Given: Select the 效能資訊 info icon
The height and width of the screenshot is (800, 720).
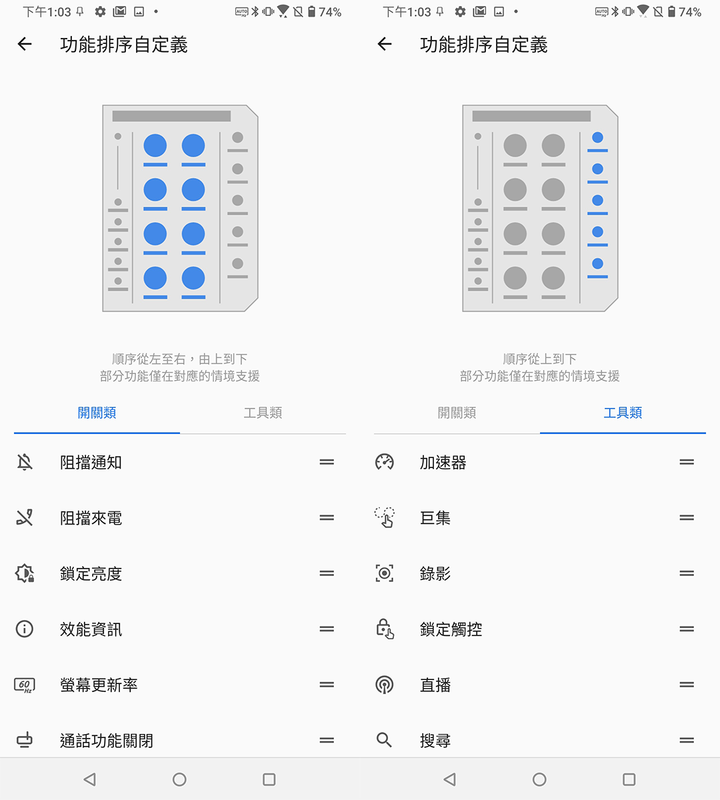Looking at the screenshot, I should [27, 629].
